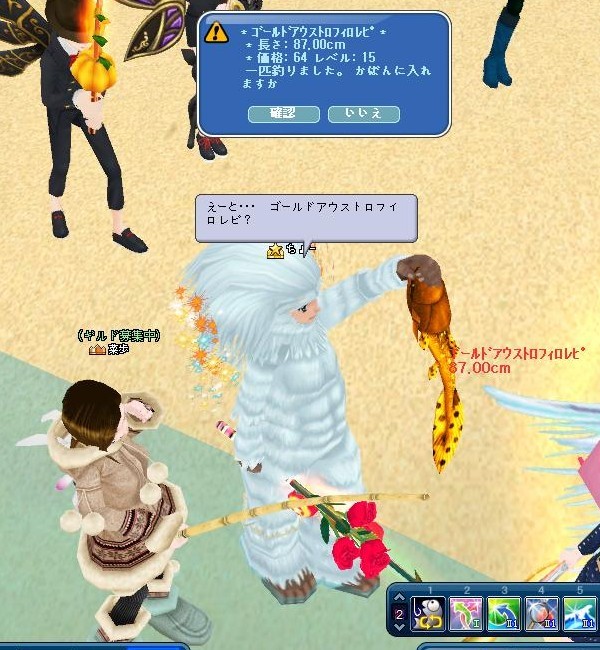Decline with the いいえ button

[x=363, y=114]
